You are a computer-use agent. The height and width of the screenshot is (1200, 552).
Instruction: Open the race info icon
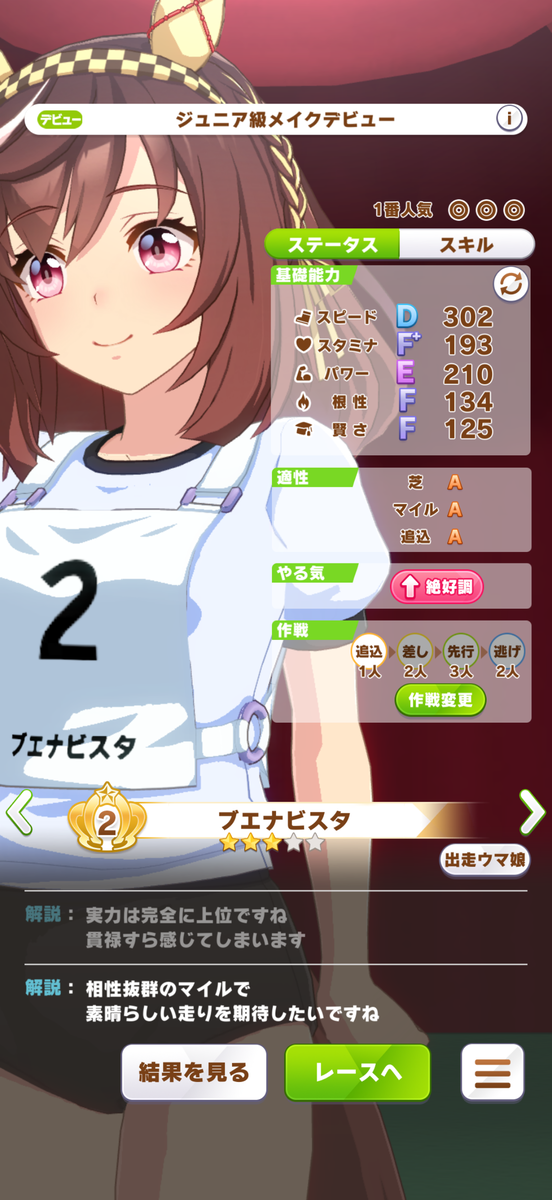(x=510, y=120)
